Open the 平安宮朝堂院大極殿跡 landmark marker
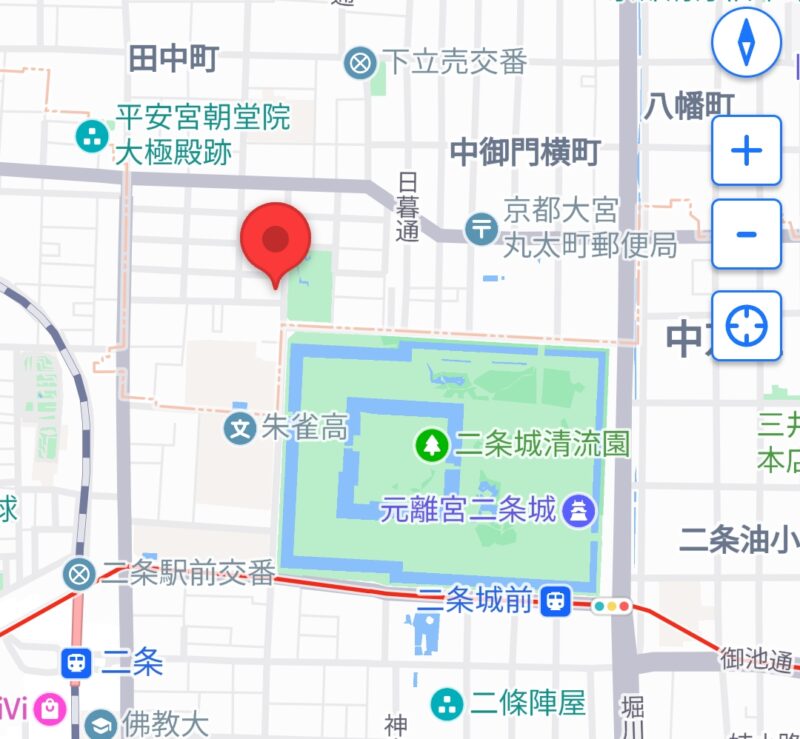Screen dimensions: 800x739 click(93, 137)
